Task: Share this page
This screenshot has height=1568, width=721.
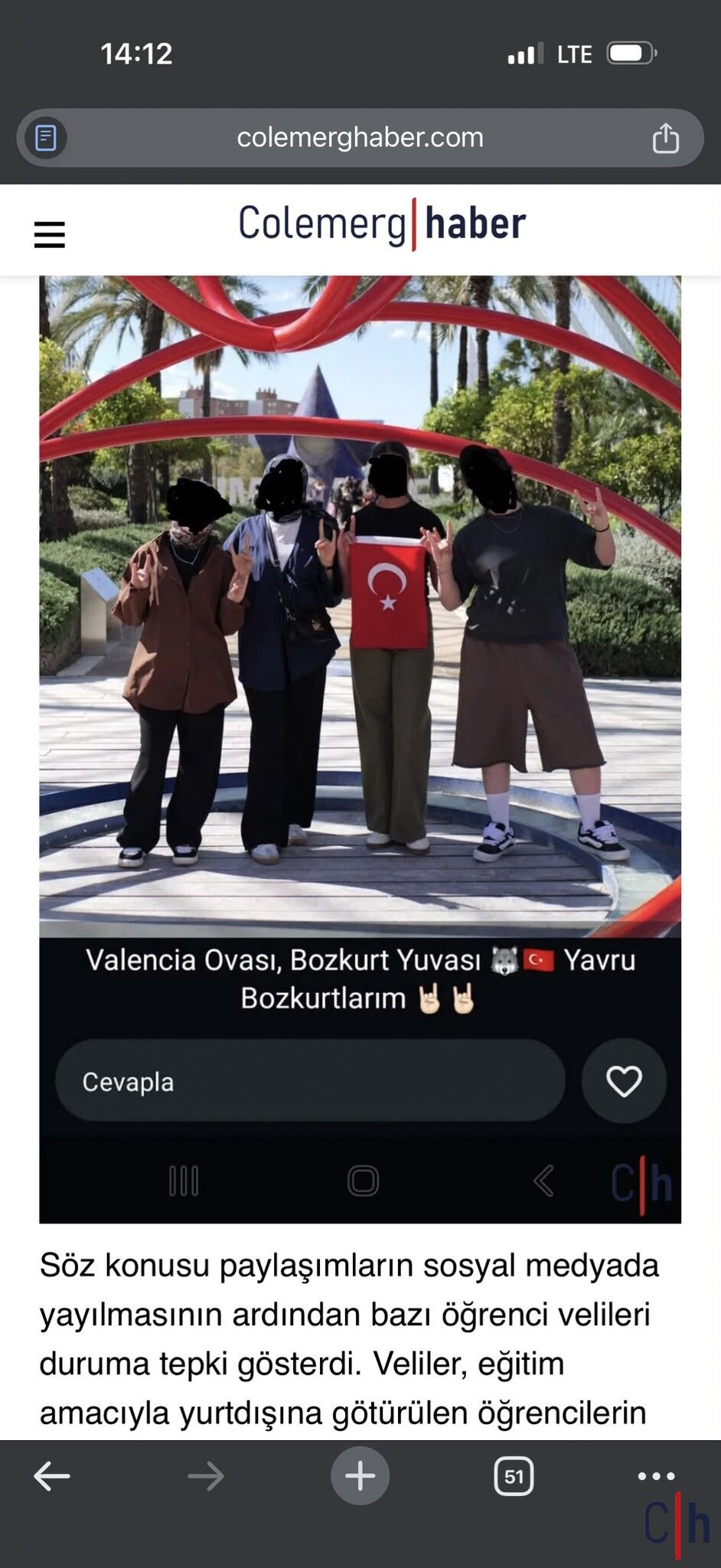Action: [x=665, y=138]
